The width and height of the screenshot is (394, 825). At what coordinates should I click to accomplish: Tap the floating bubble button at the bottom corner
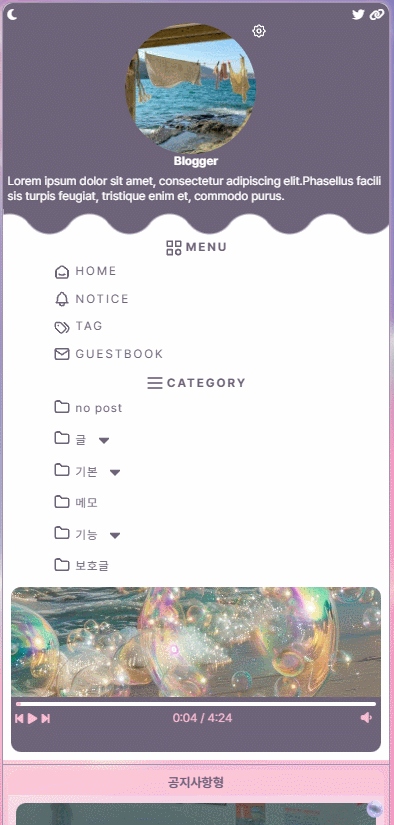(x=375, y=808)
